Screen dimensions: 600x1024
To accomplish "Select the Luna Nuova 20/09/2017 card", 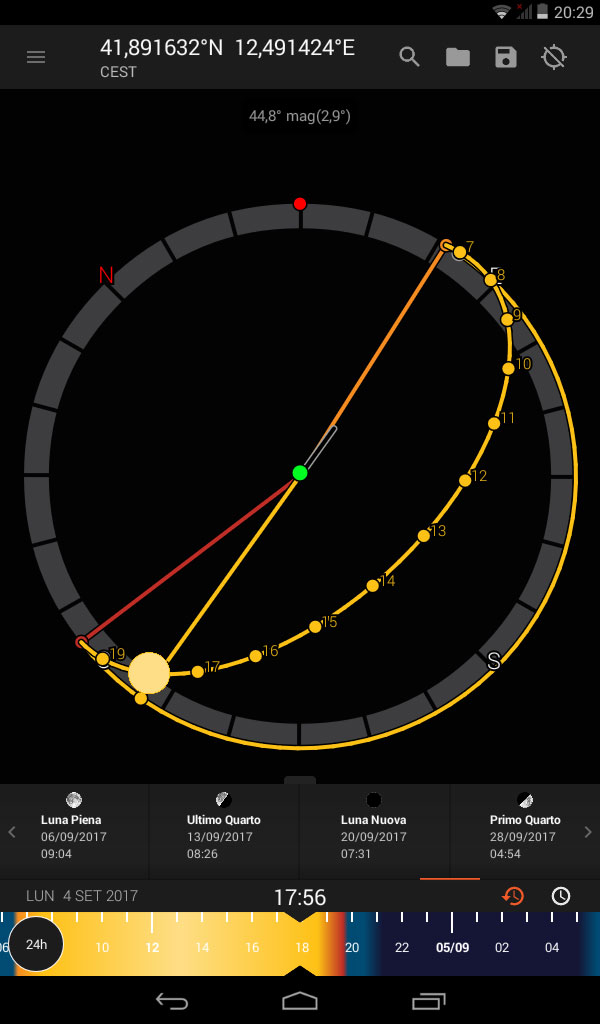I will tap(374, 831).
